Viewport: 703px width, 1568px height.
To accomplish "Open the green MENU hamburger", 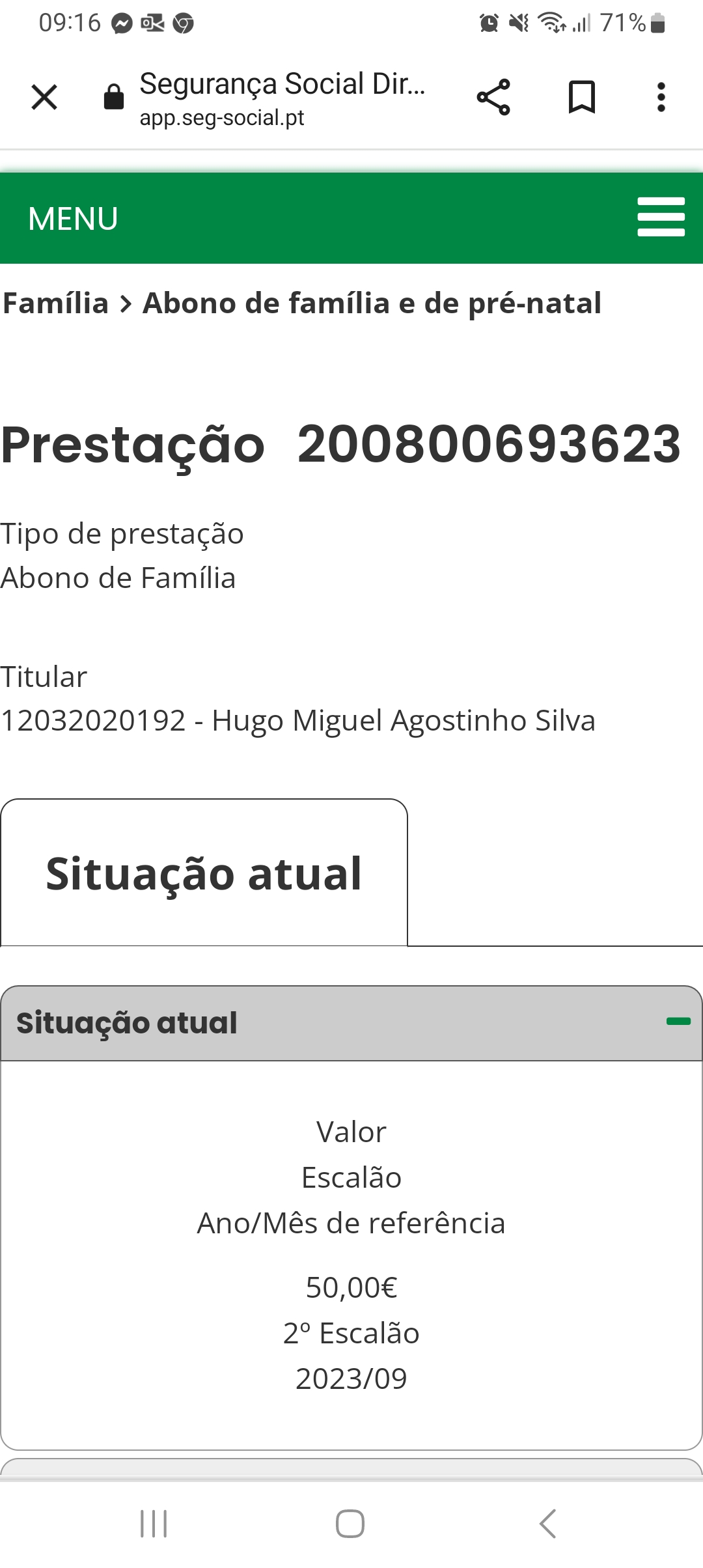I will [661, 217].
